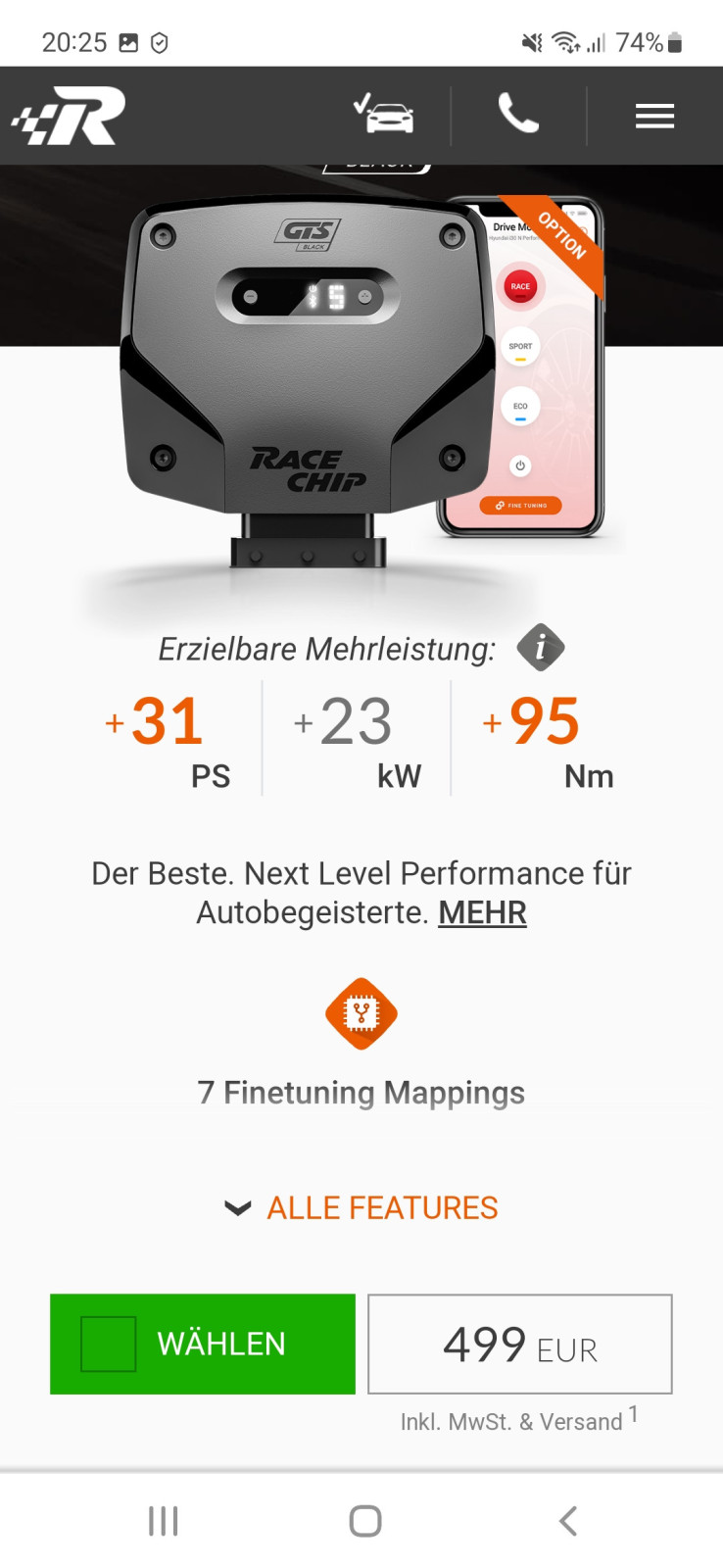Tap the Android home button
The width and height of the screenshot is (723, 1568).
[x=361, y=1520]
